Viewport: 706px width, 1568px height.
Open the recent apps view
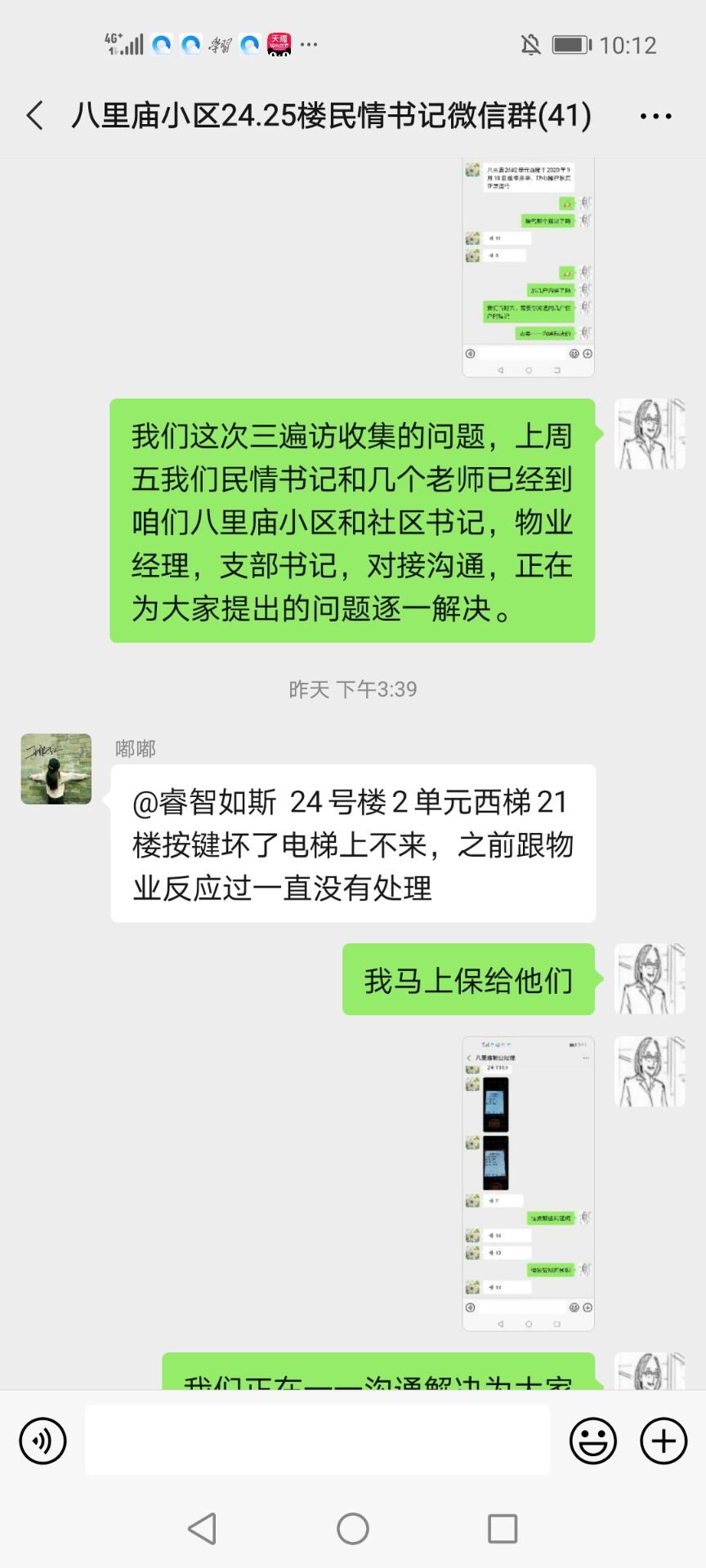point(503,1529)
